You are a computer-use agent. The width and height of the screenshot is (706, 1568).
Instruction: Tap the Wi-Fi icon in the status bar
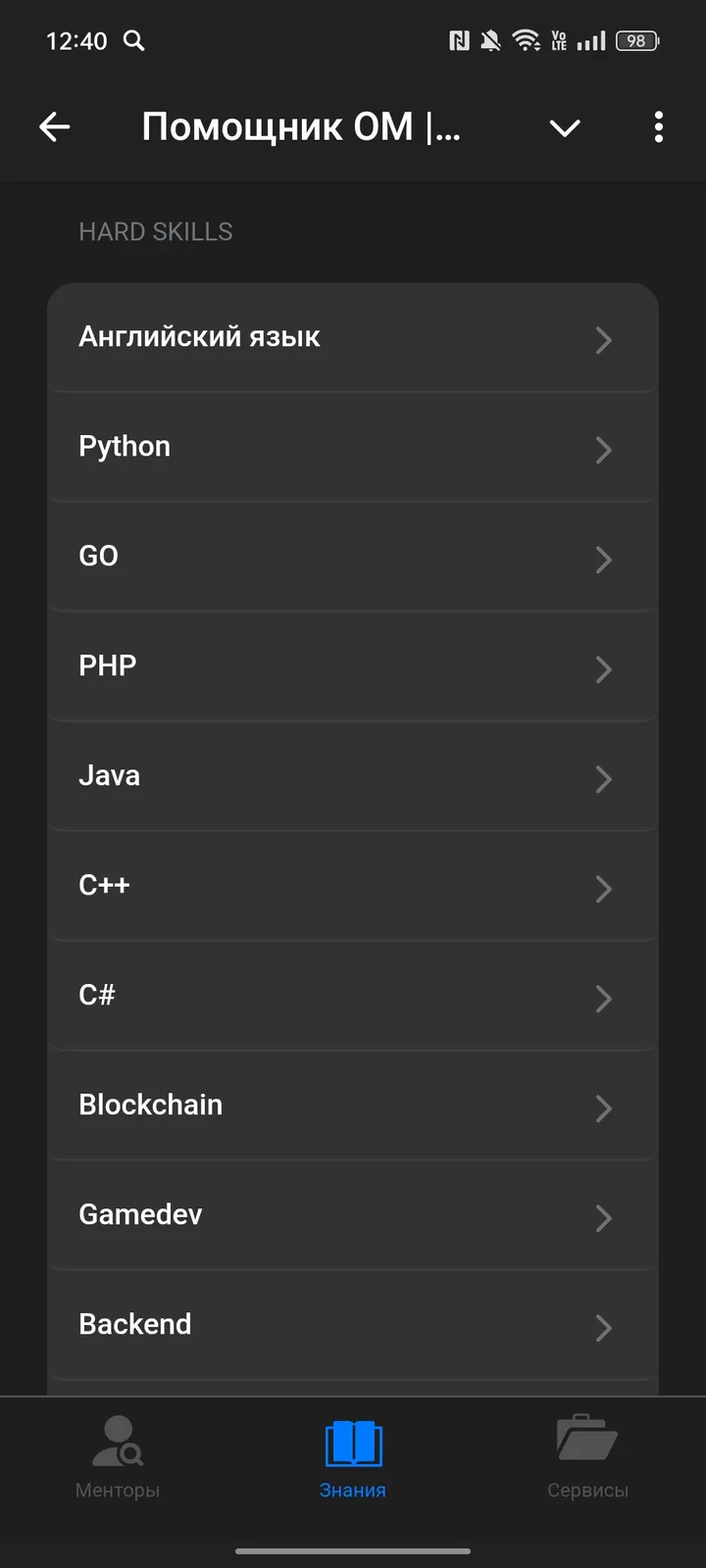pos(527,41)
